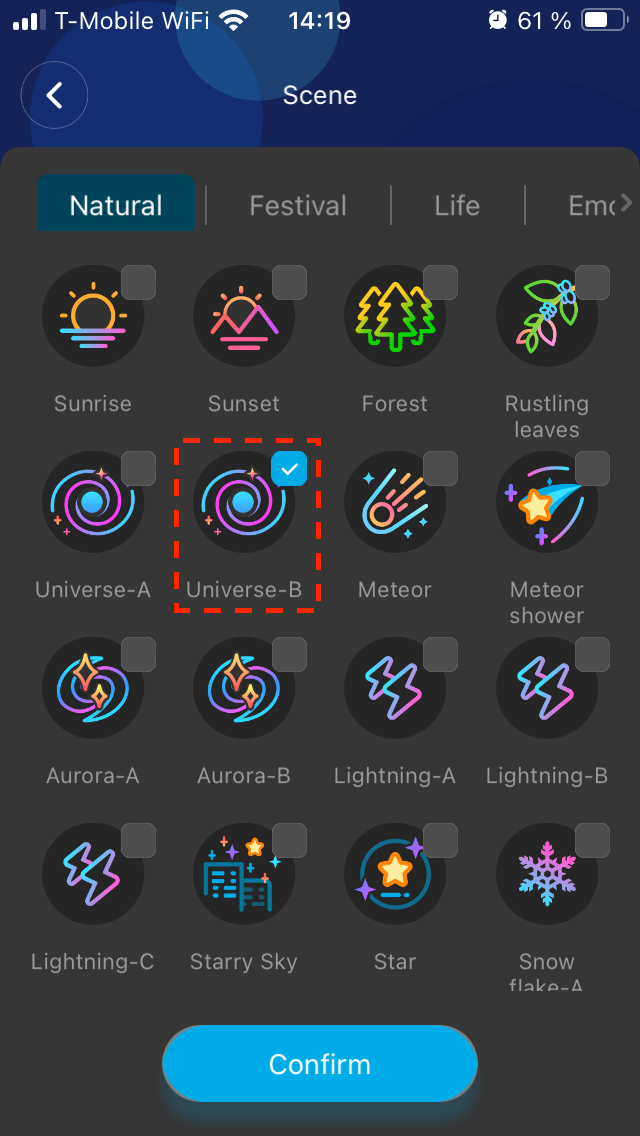Choose the Lightning-B scene

point(546,688)
